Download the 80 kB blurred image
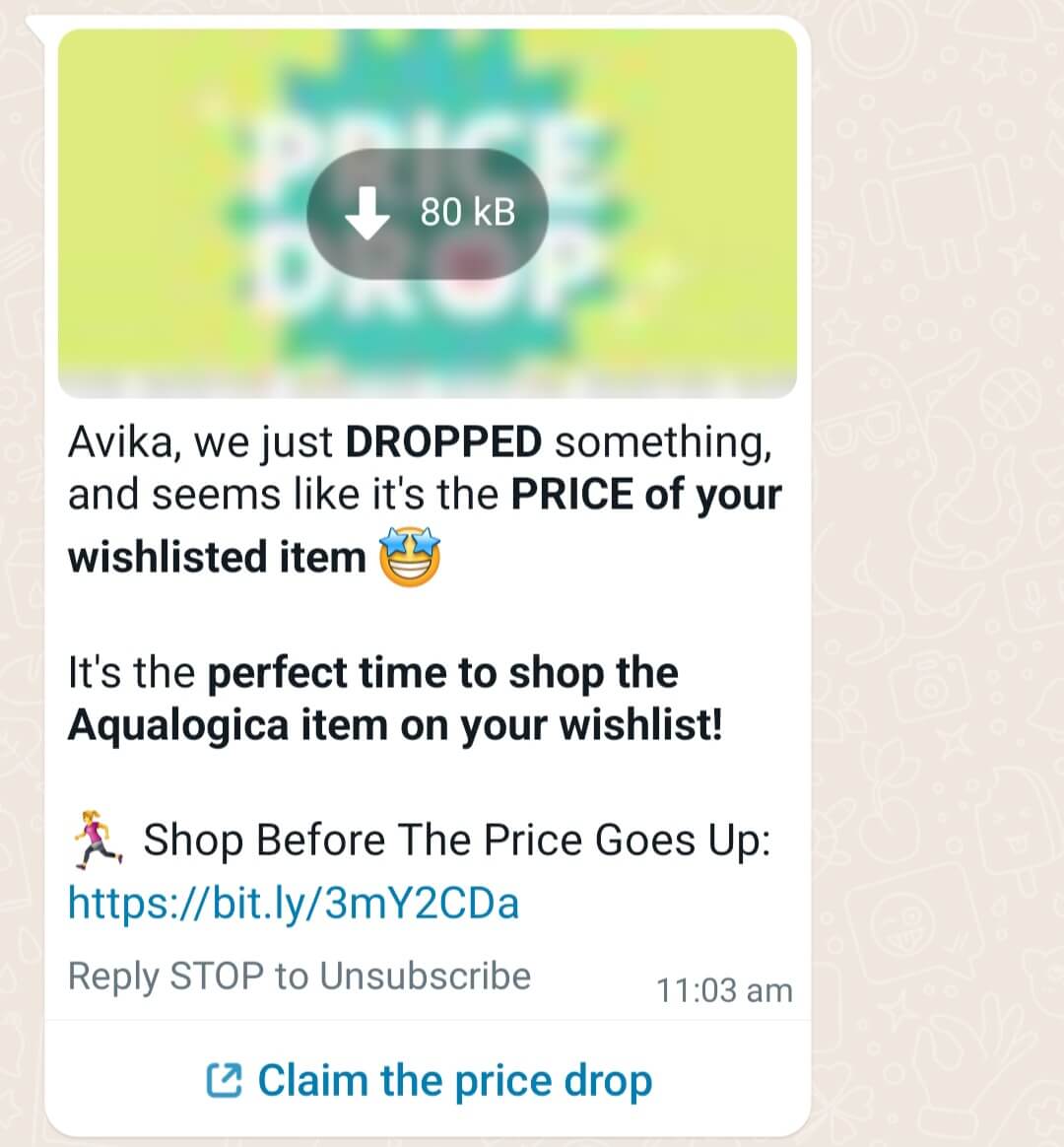This screenshot has height=1147, width=1064. point(428,213)
